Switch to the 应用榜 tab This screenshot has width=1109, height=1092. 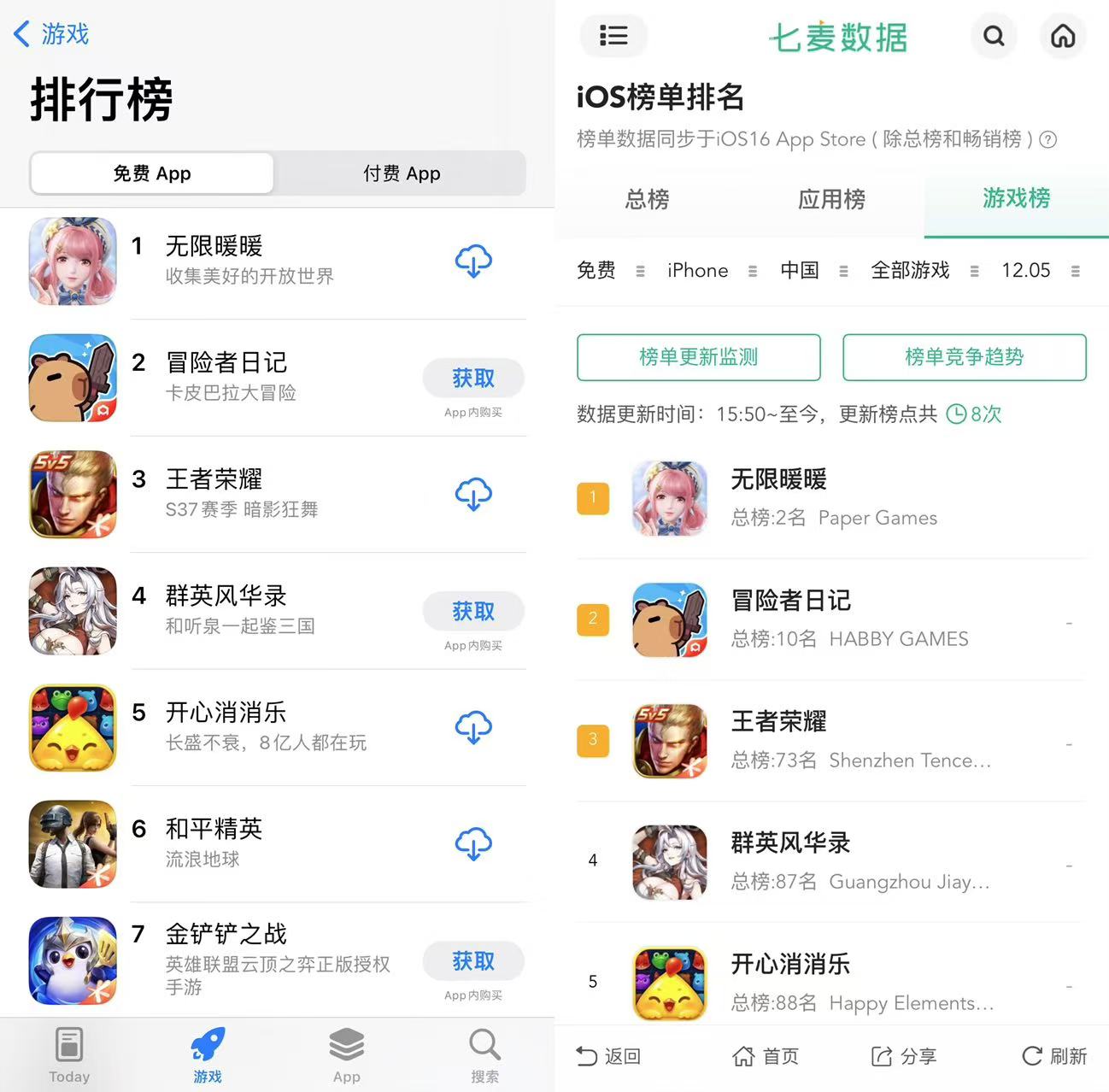831,199
